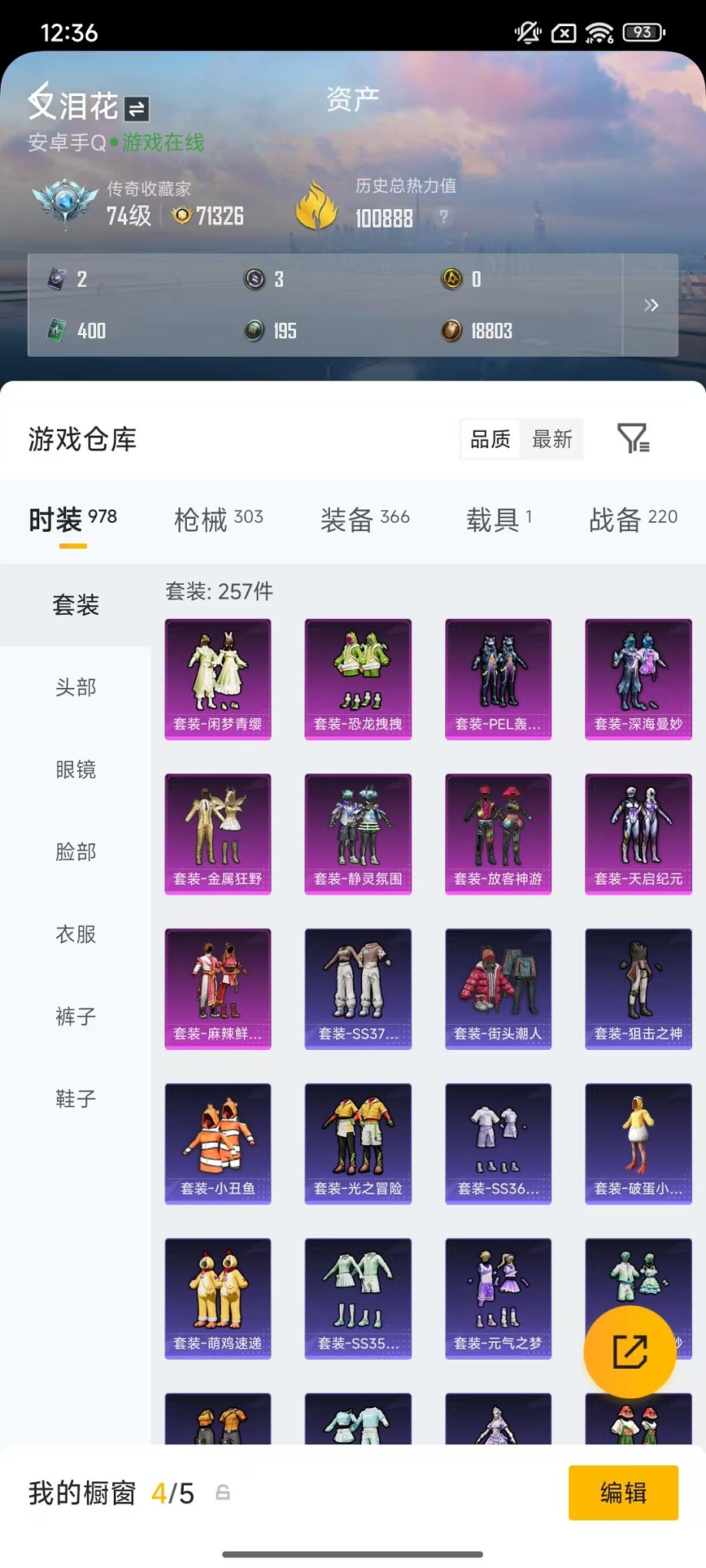Switch sorting to 品质

[491, 439]
